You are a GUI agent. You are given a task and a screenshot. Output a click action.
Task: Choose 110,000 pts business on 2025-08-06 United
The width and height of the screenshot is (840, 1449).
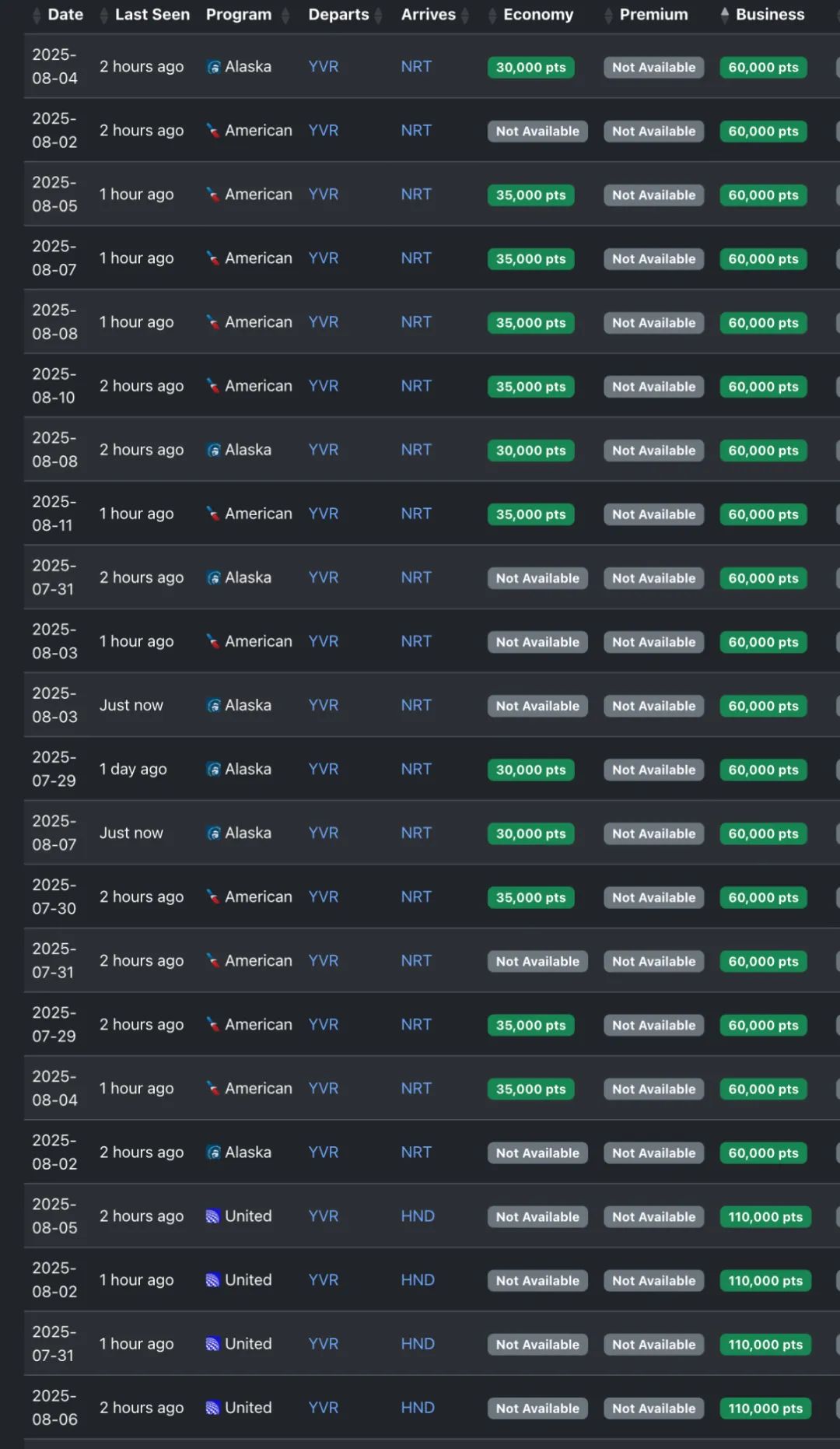pyautogui.click(x=765, y=1409)
